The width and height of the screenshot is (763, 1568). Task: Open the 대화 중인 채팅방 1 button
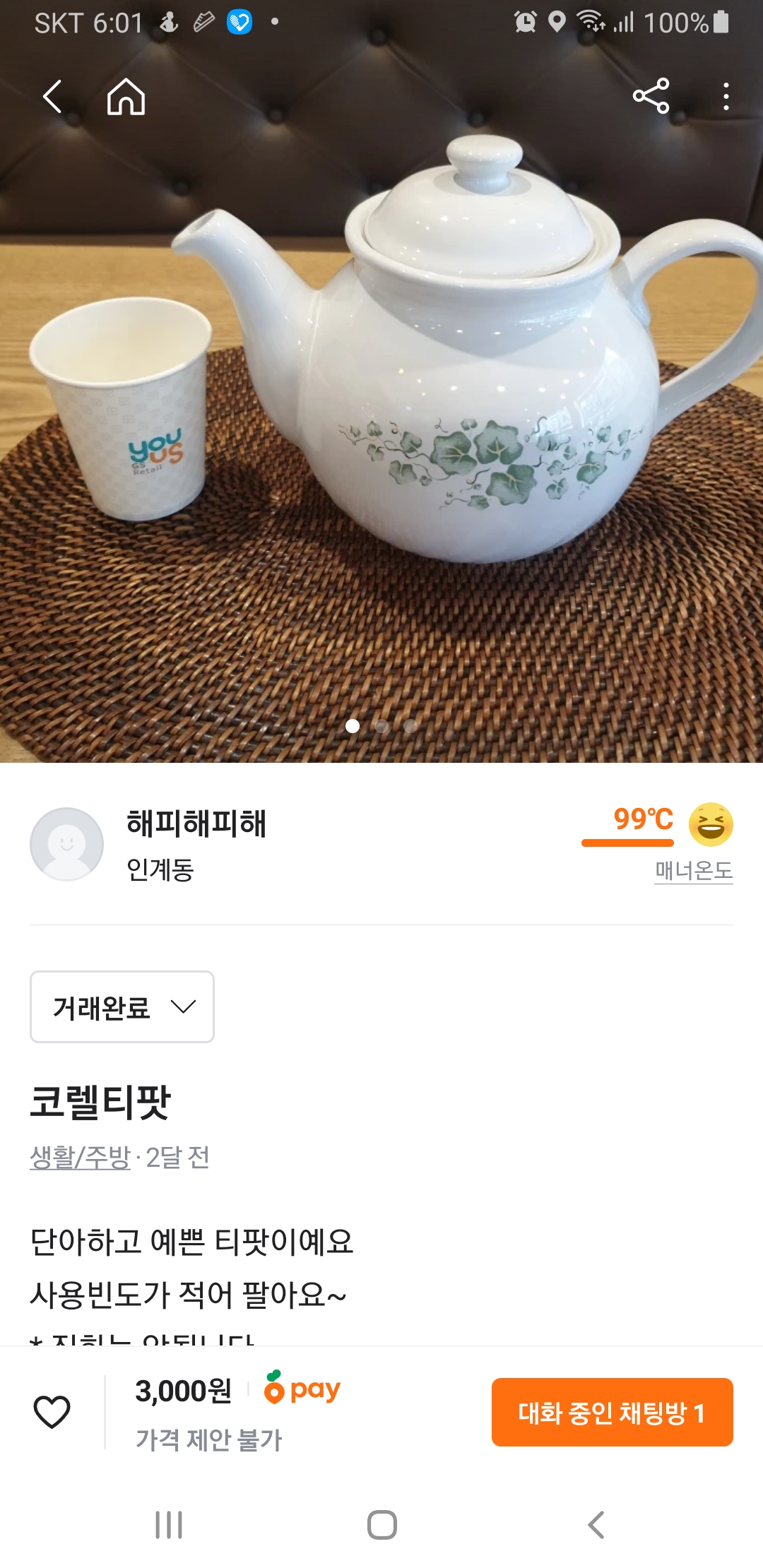tap(612, 1412)
